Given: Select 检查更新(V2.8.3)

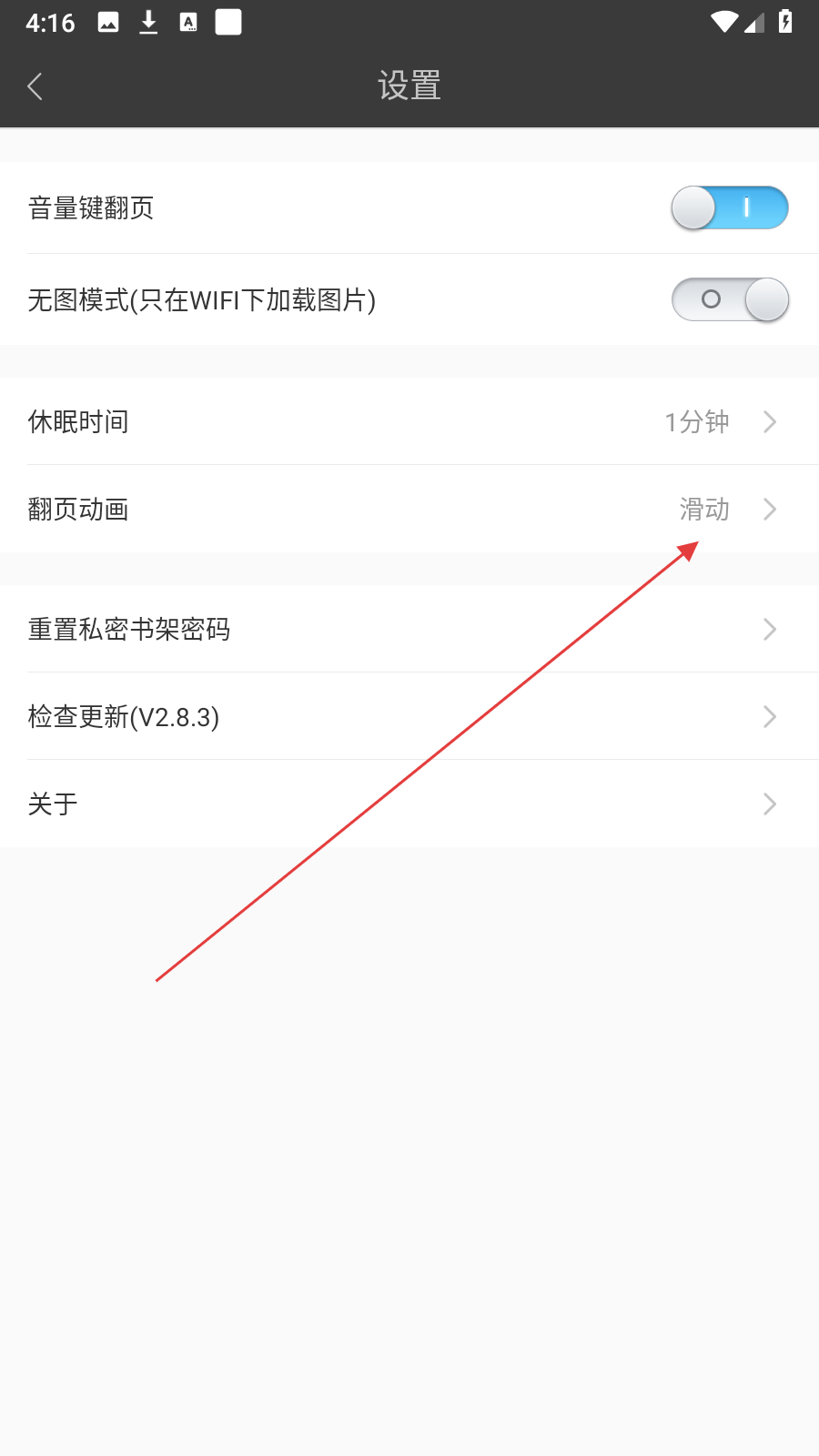Looking at the screenshot, I should [x=409, y=716].
